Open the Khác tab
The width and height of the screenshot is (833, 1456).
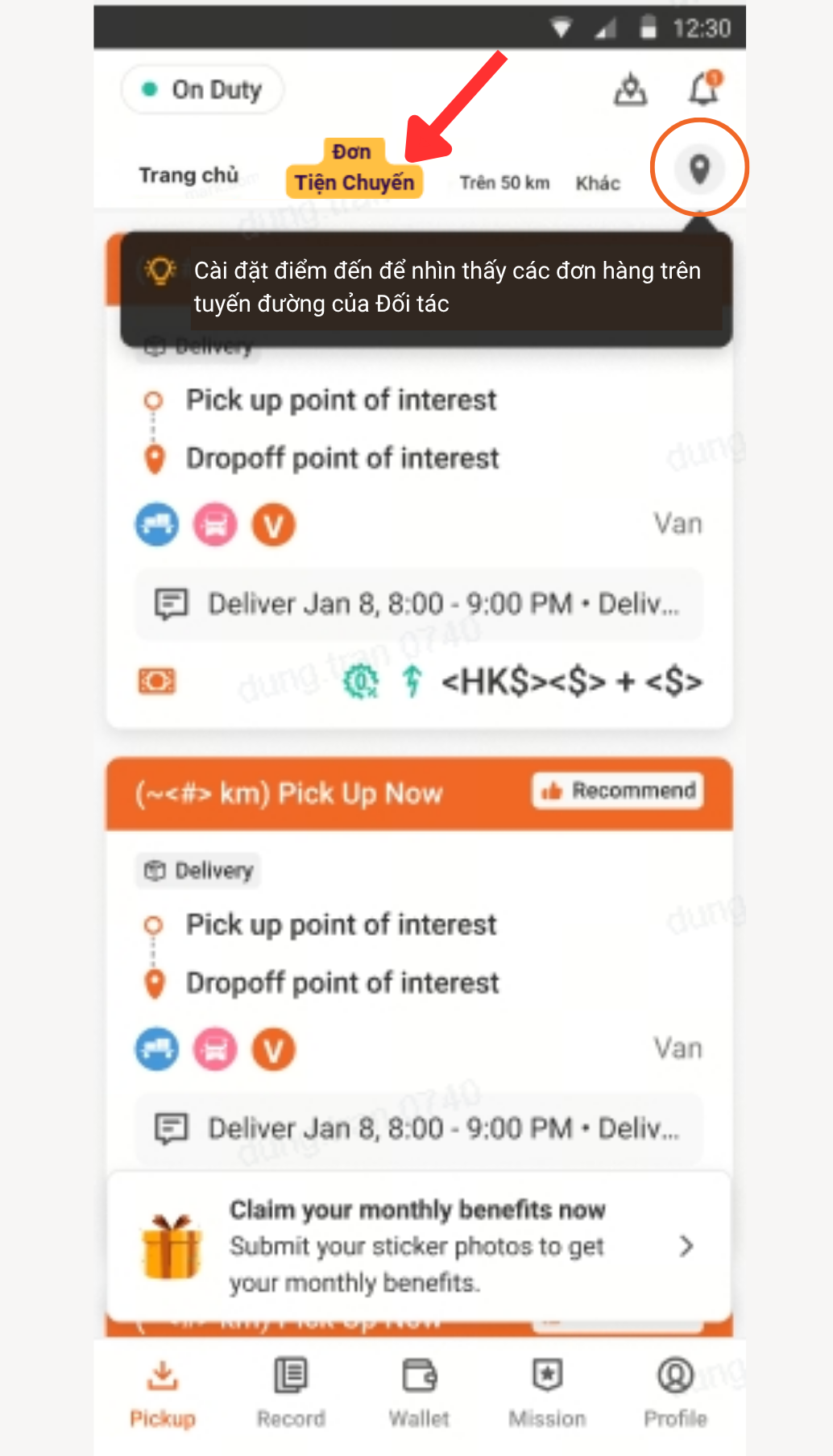pos(598,183)
